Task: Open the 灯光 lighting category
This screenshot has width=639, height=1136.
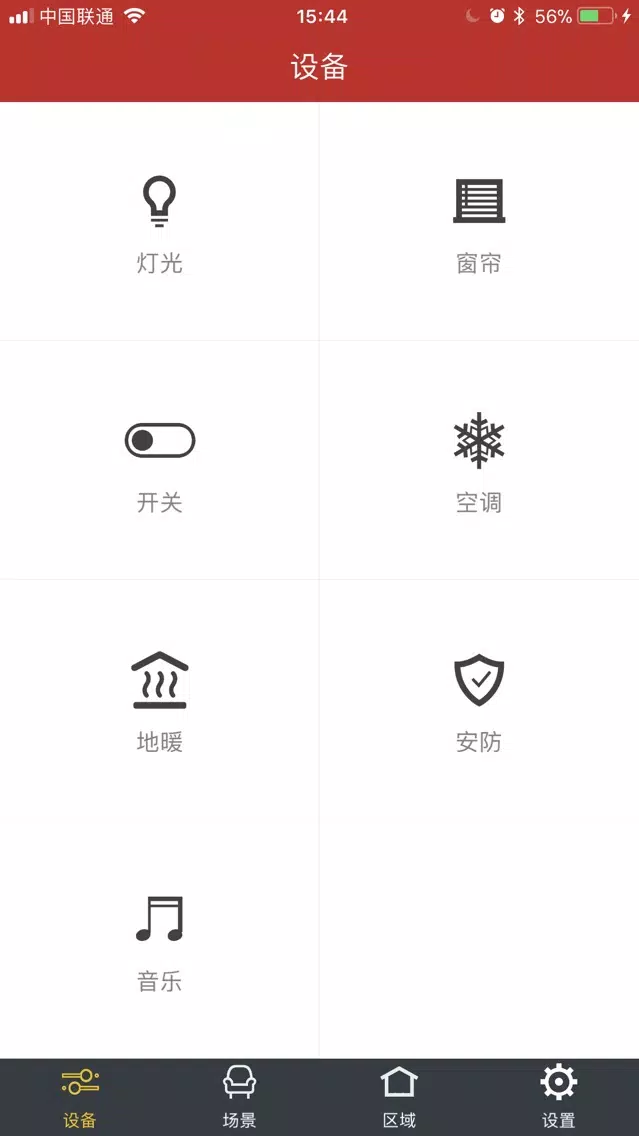Action: (x=159, y=222)
